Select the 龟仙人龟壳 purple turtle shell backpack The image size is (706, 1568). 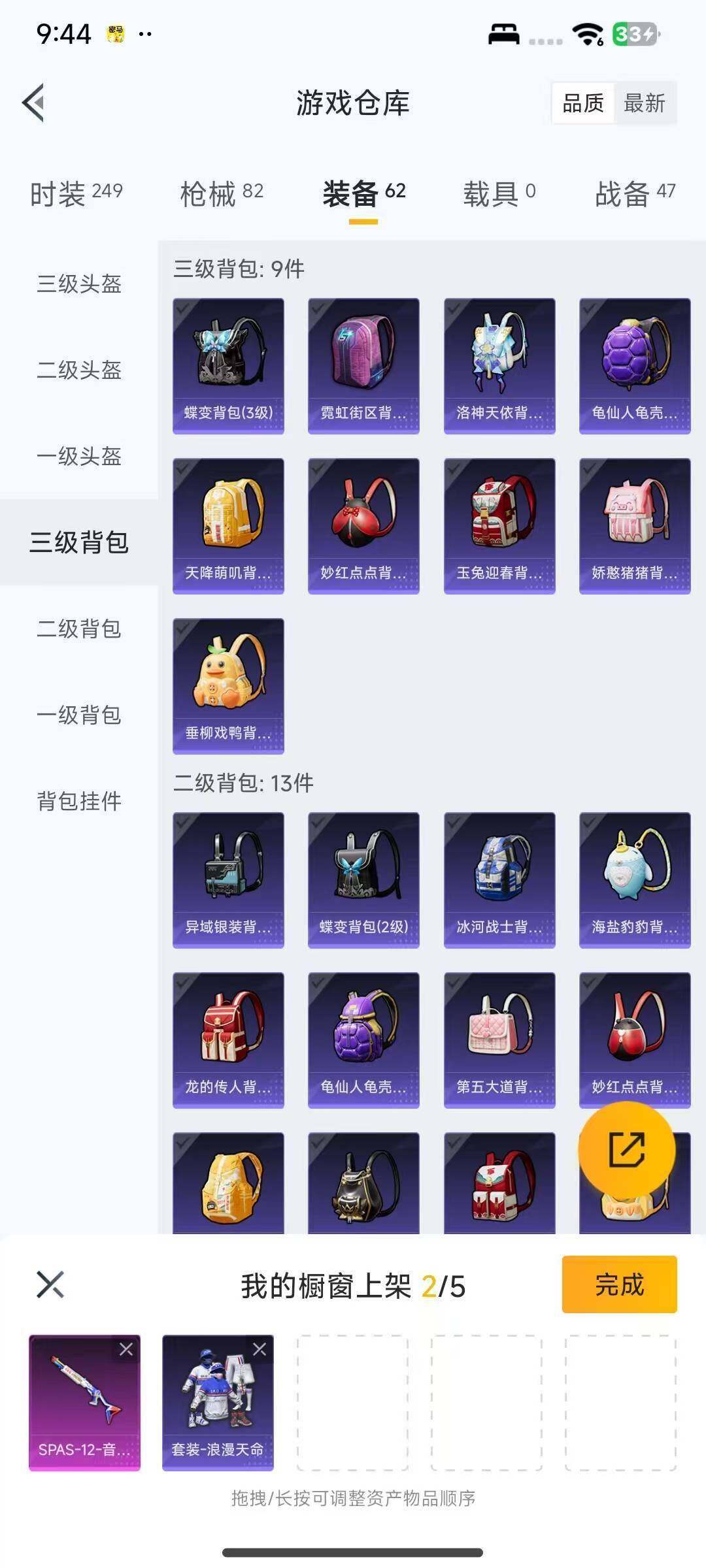[x=633, y=365]
